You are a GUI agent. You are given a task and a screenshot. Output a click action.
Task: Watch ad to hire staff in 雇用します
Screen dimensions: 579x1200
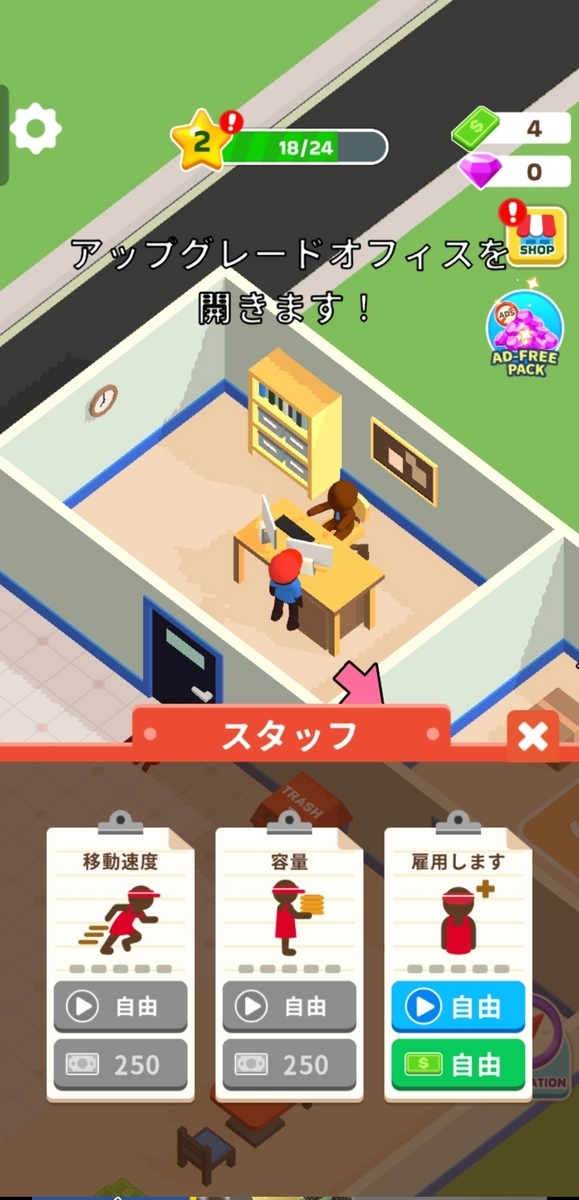coord(458,1006)
